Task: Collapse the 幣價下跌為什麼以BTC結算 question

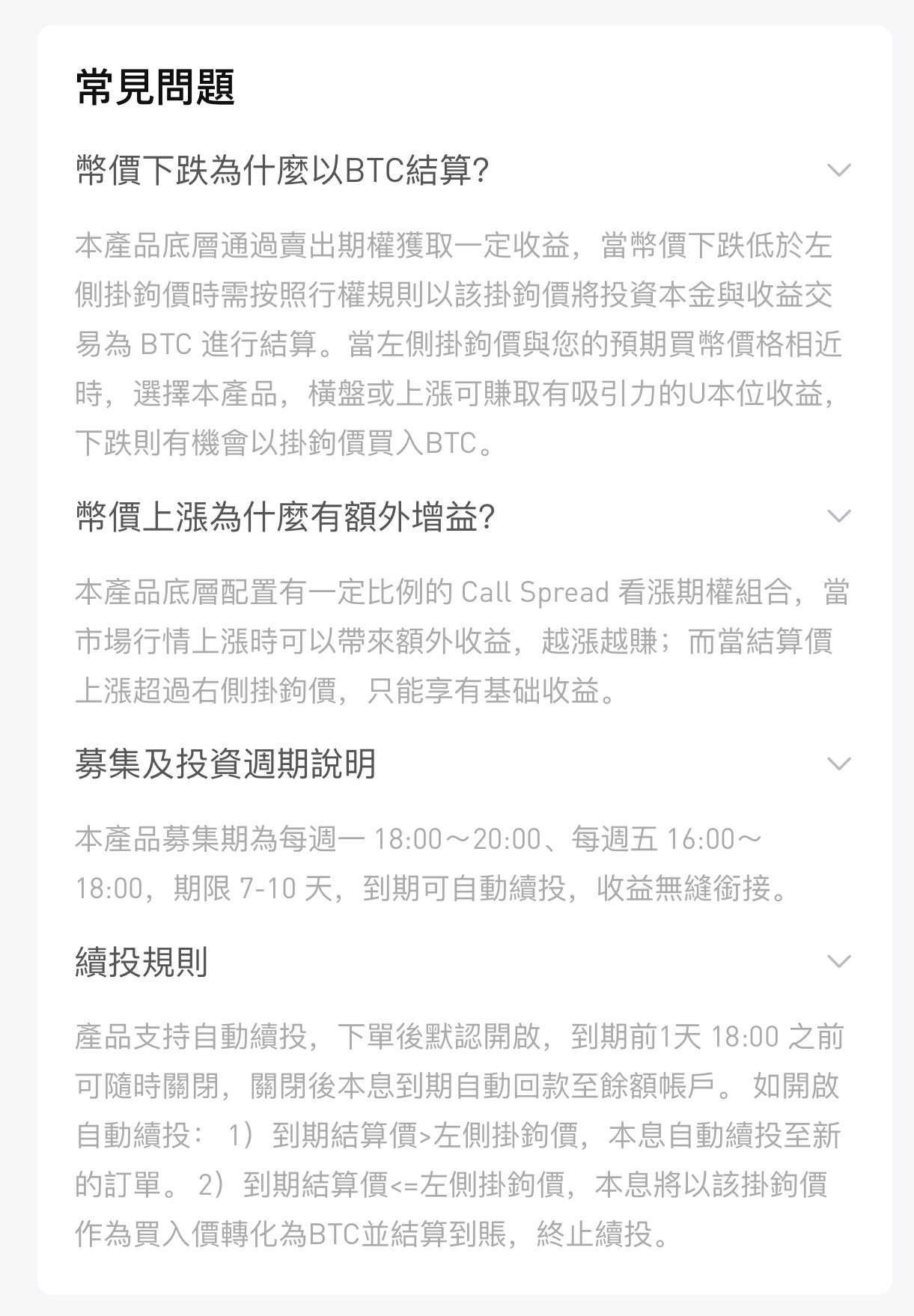Action: pos(838,171)
